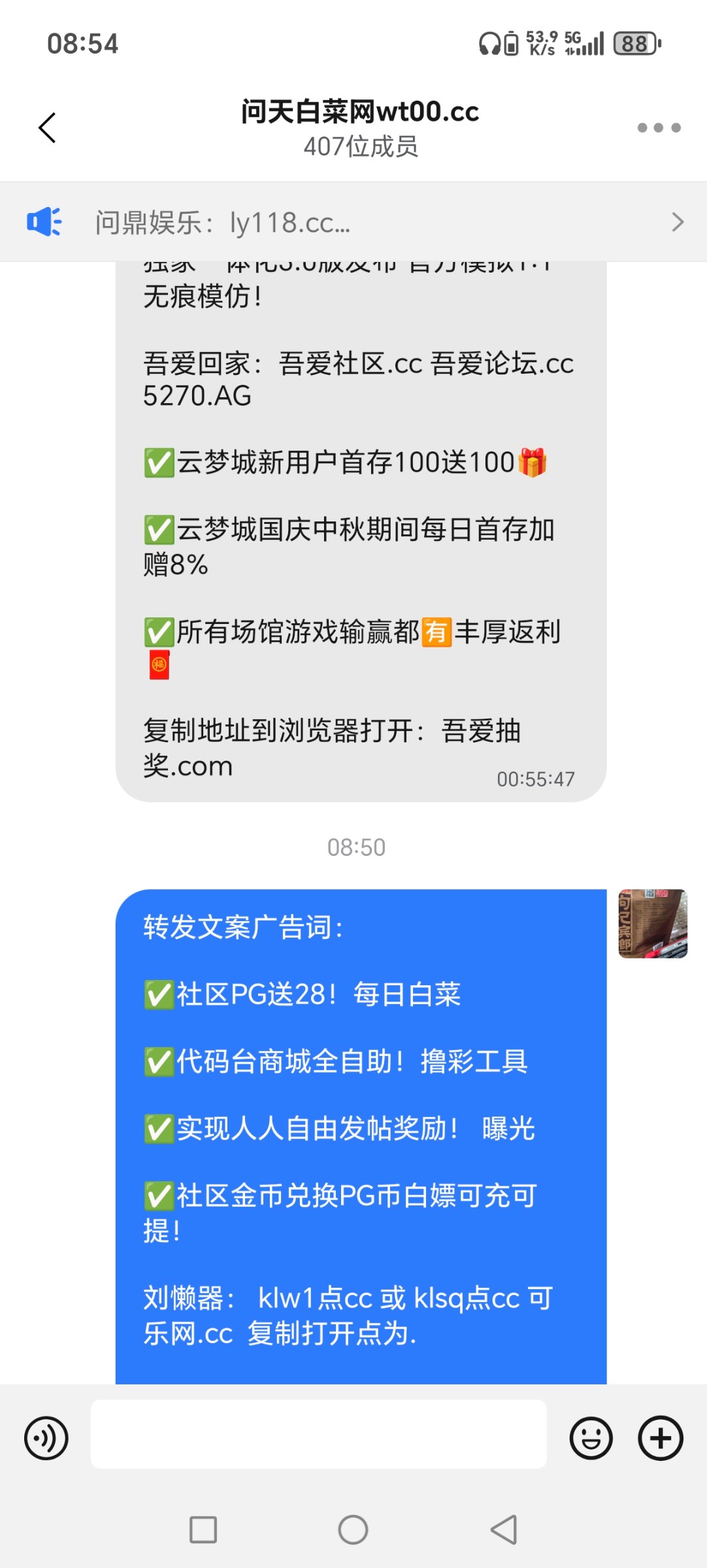Screen dimensions: 707x1568
Task: Tap the battery indicator showing 88
Action: (636, 43)
